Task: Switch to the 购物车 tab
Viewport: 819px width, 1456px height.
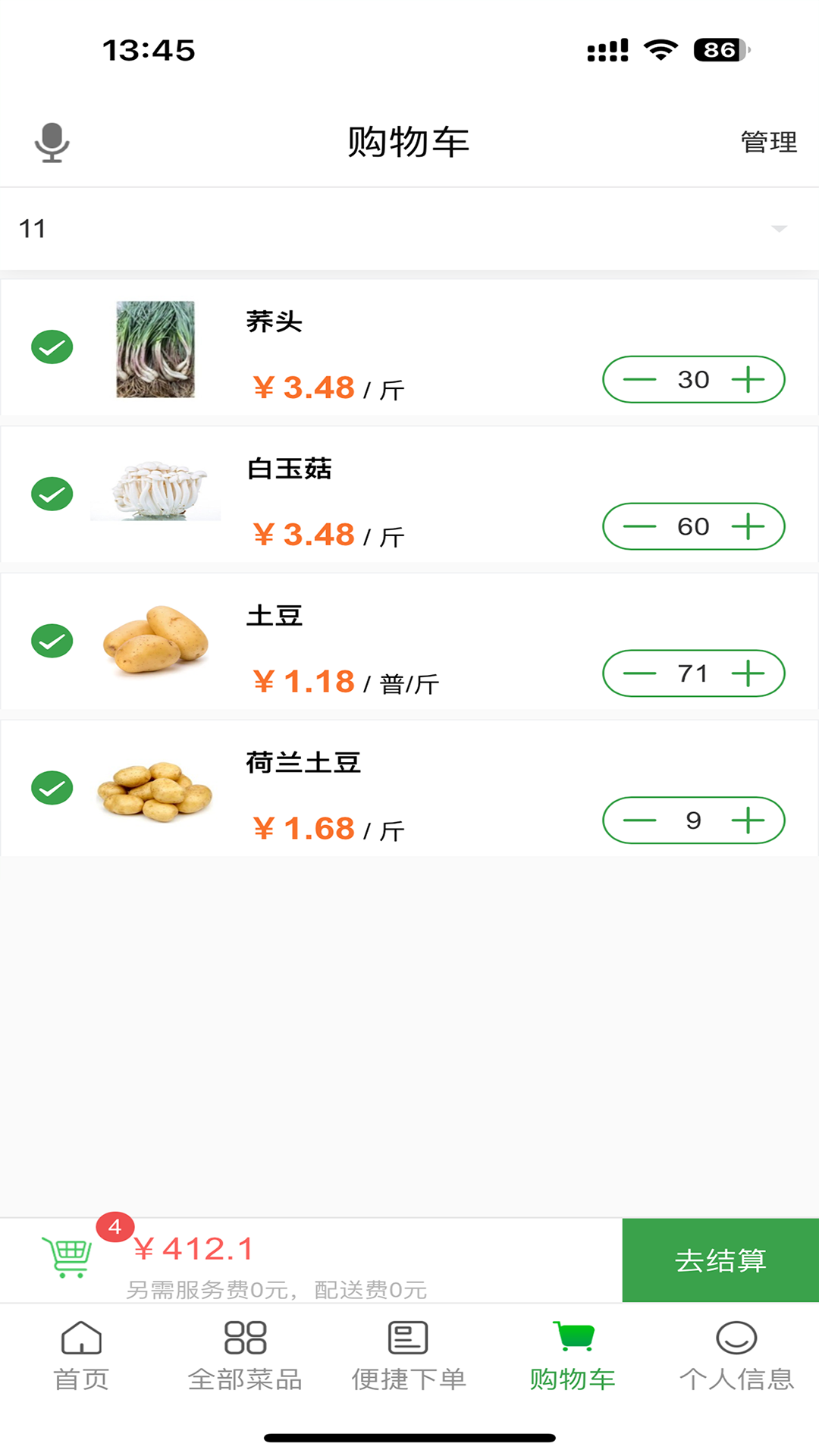Action: coord(571,1357)
